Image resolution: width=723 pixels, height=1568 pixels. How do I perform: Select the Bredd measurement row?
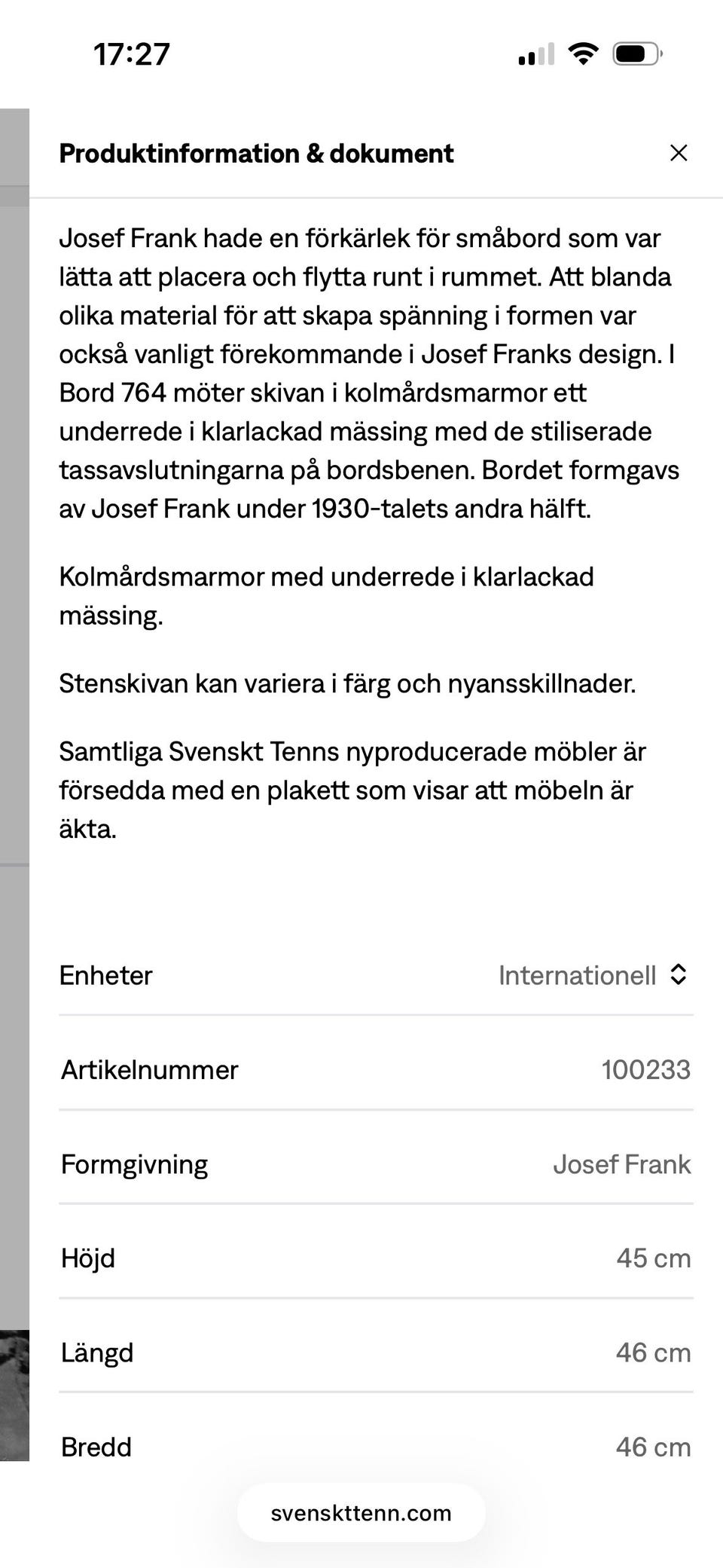tap(375, 1446)
